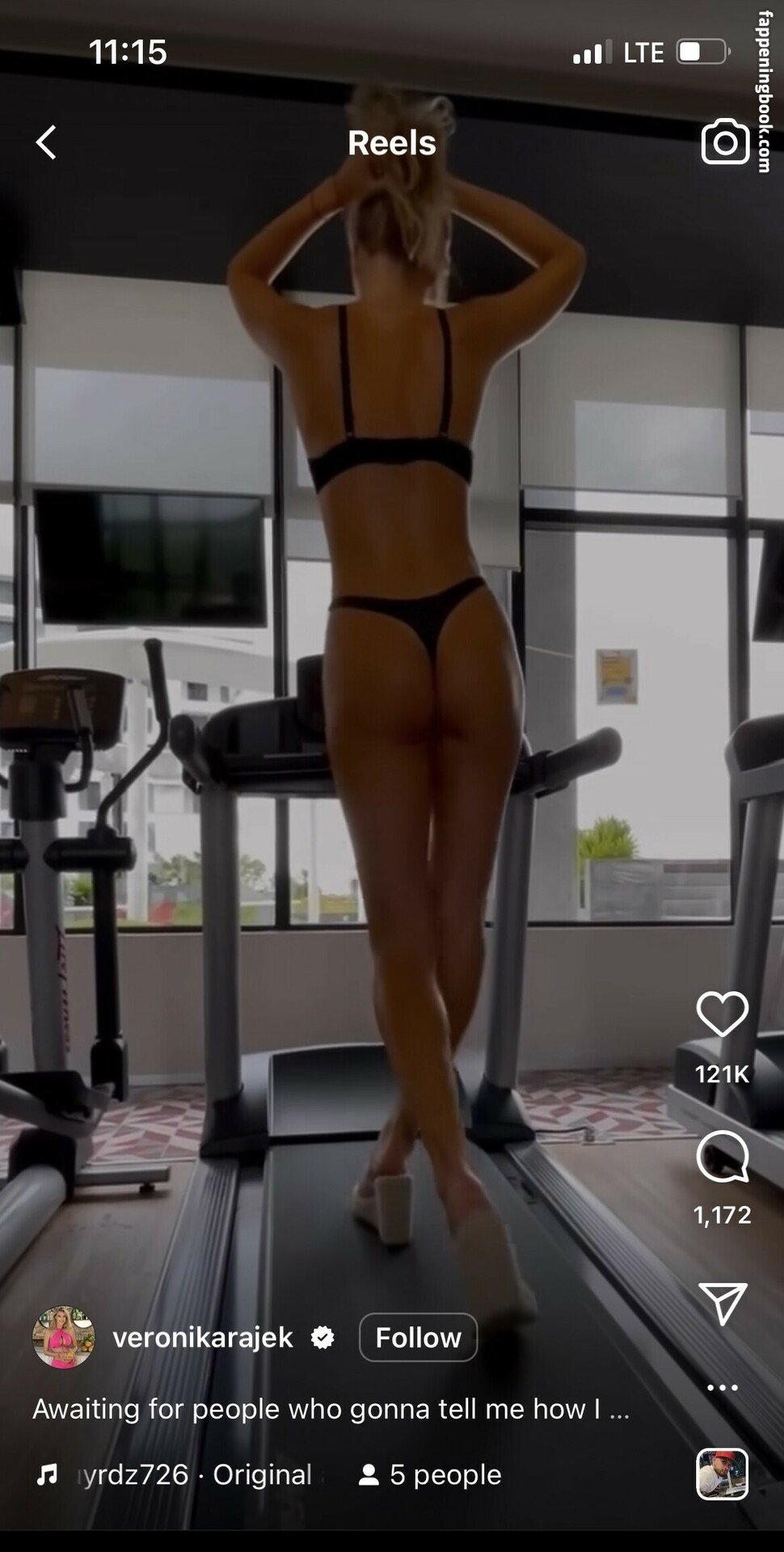Like this reel
Viewport: 784px width, 1552px height.
point(722,1014)
